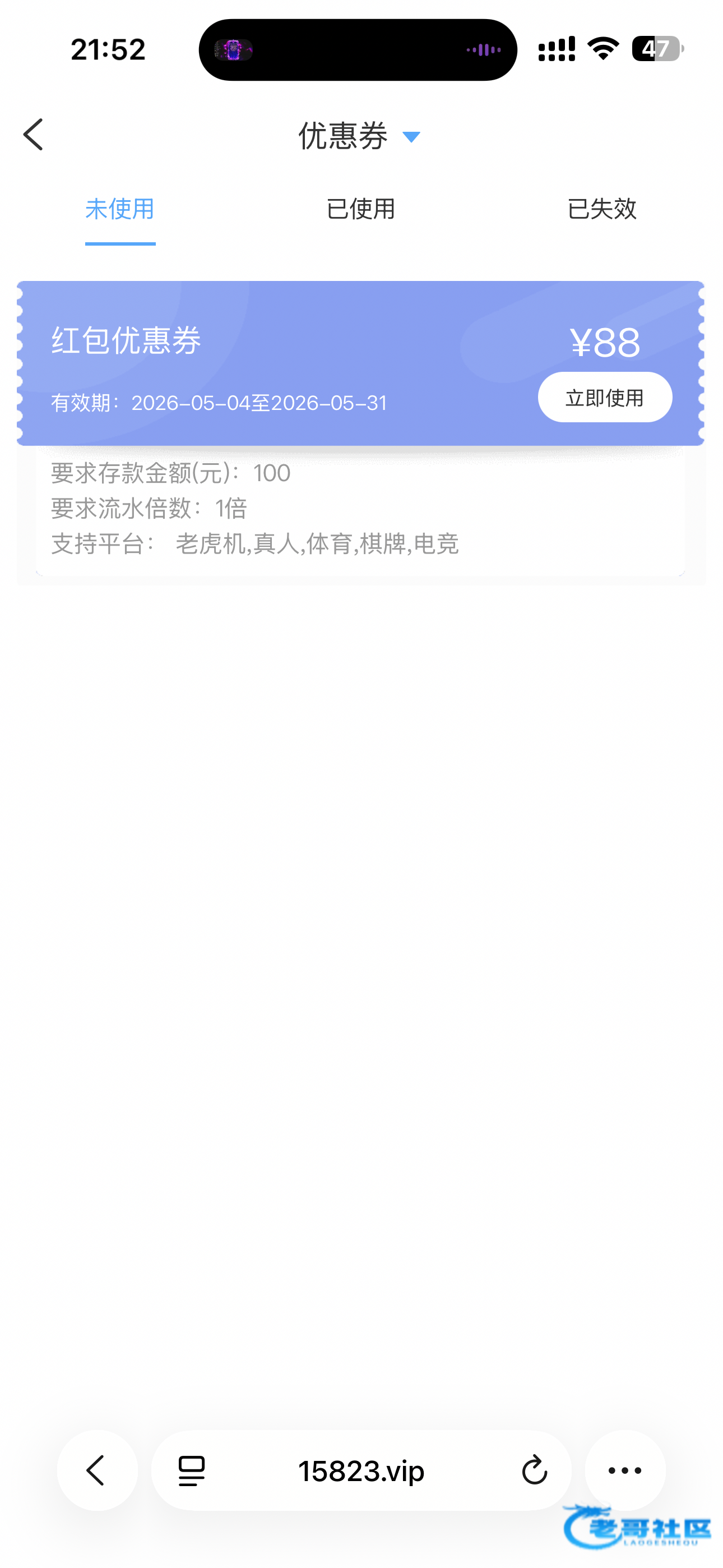Open the 红包优惠券 coupon card
Viewport: 723px width, 1568px height.
(361, 363)
